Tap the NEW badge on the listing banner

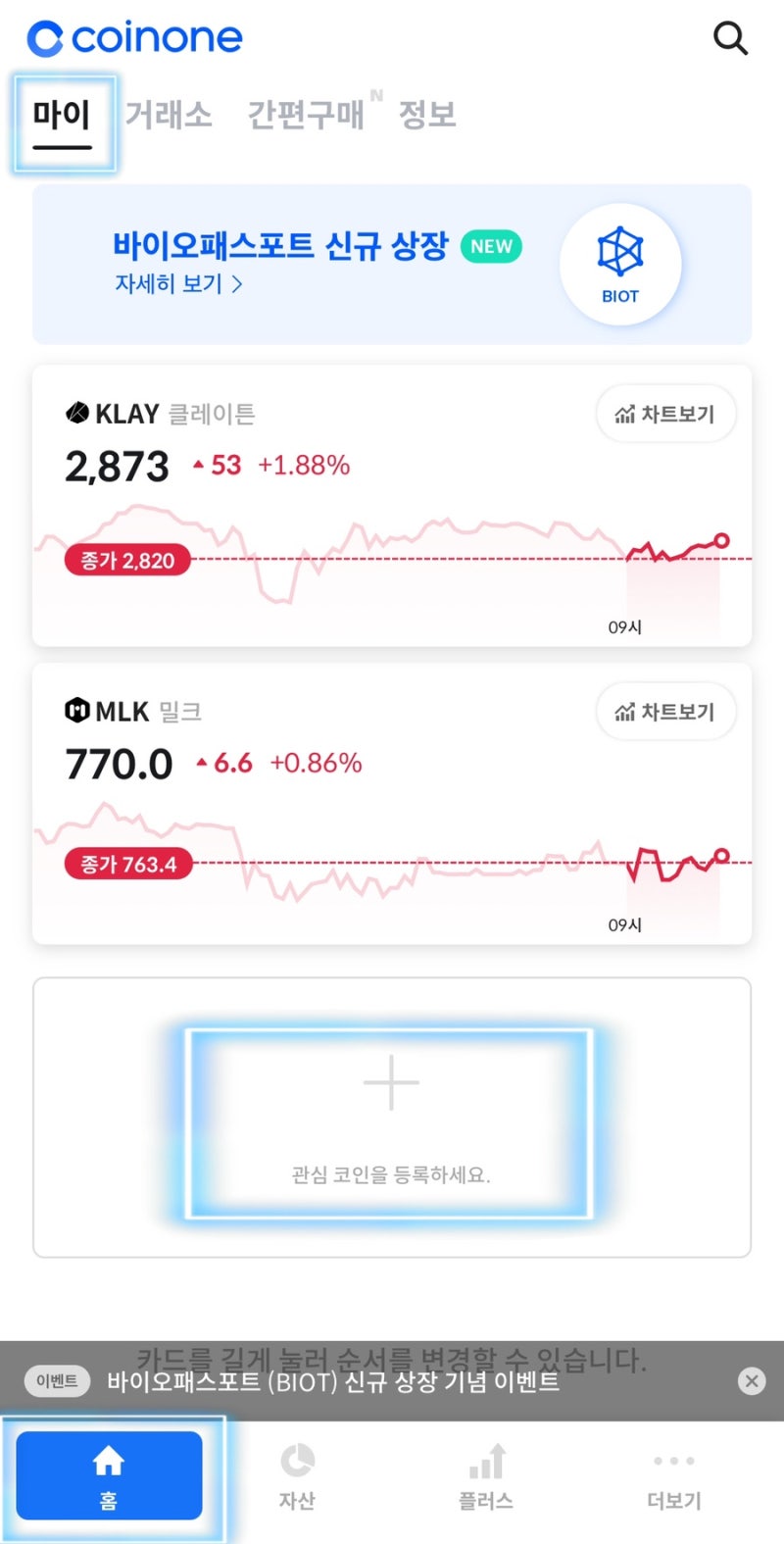pyautogui.click(x=491, y=247)
